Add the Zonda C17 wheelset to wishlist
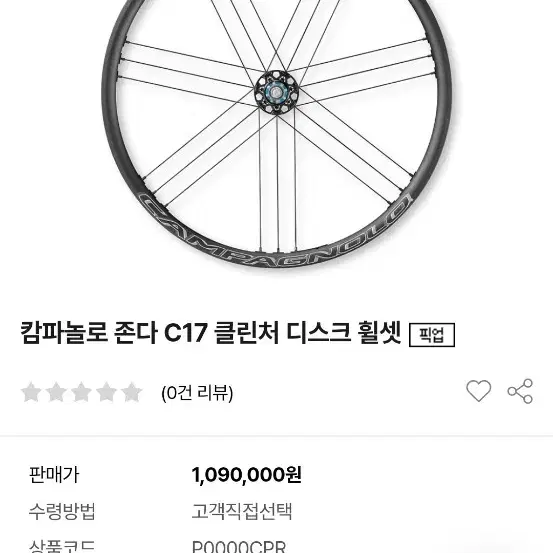553x553 pixels. [478, 391]
